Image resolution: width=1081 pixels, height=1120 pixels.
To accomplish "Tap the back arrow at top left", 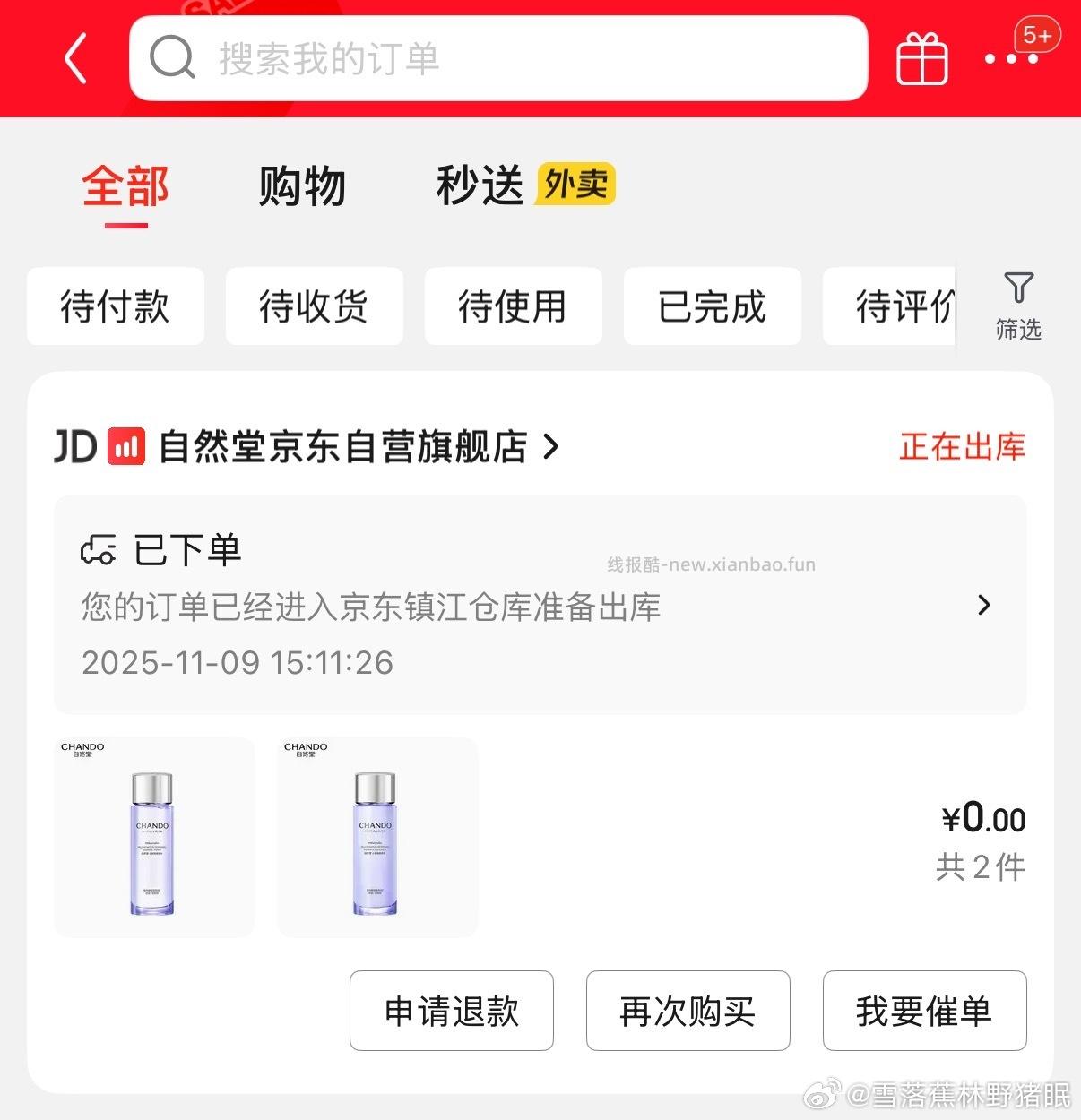I will (75, 59).
